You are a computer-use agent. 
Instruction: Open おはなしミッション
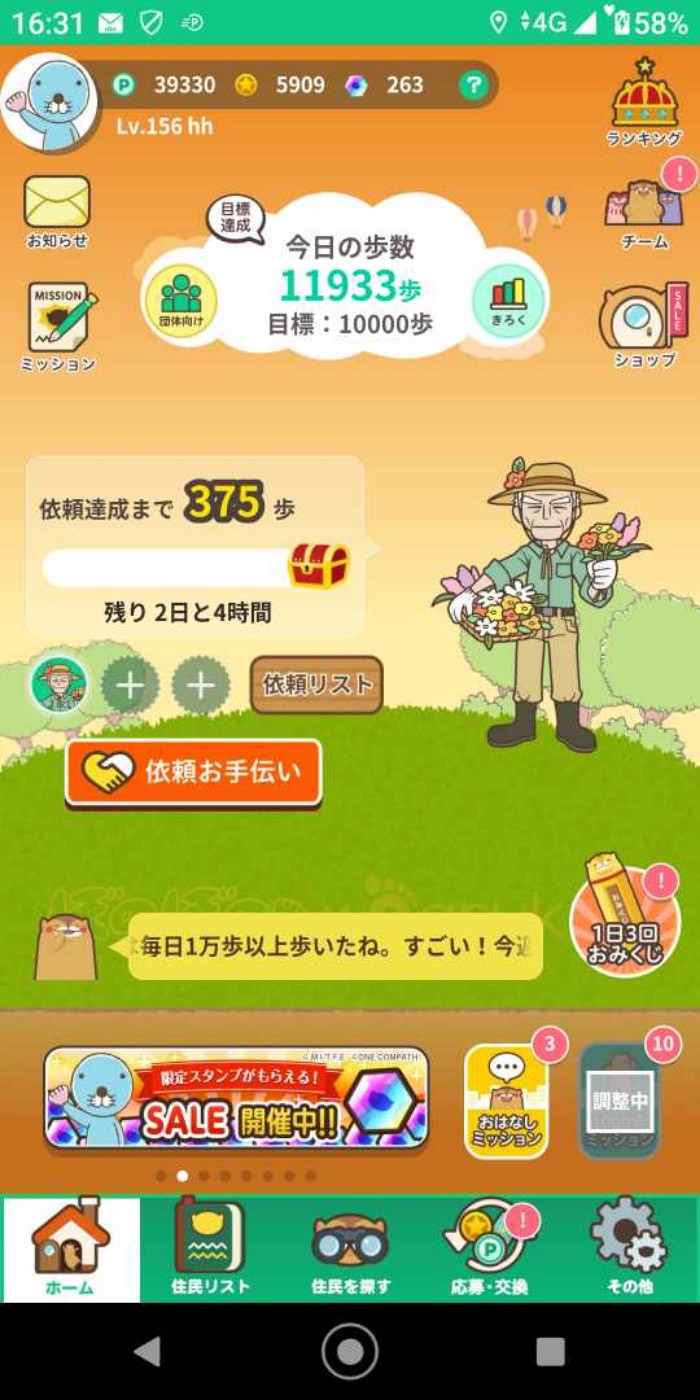(506, 1101)
